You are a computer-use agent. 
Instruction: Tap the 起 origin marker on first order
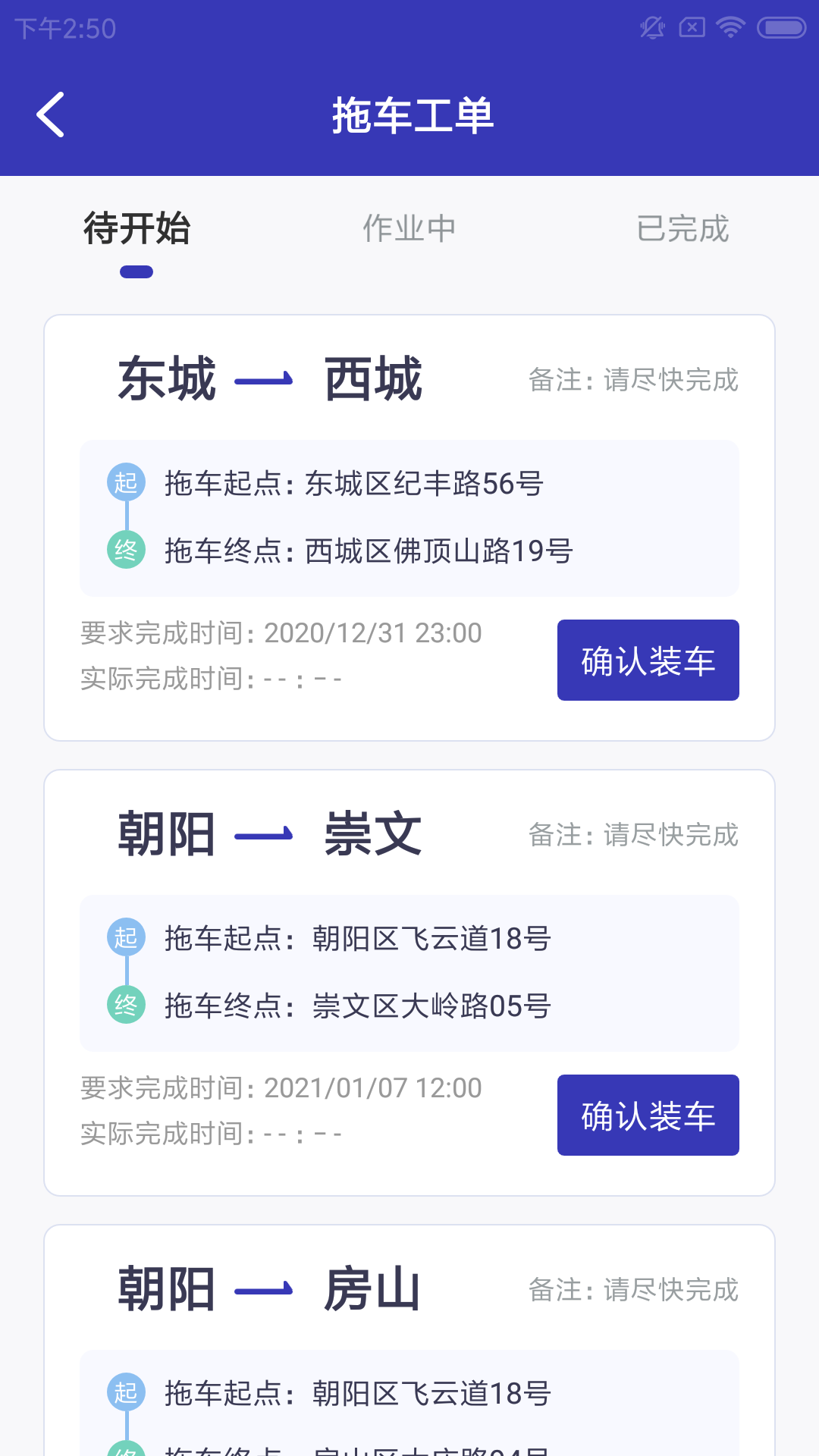126,482
